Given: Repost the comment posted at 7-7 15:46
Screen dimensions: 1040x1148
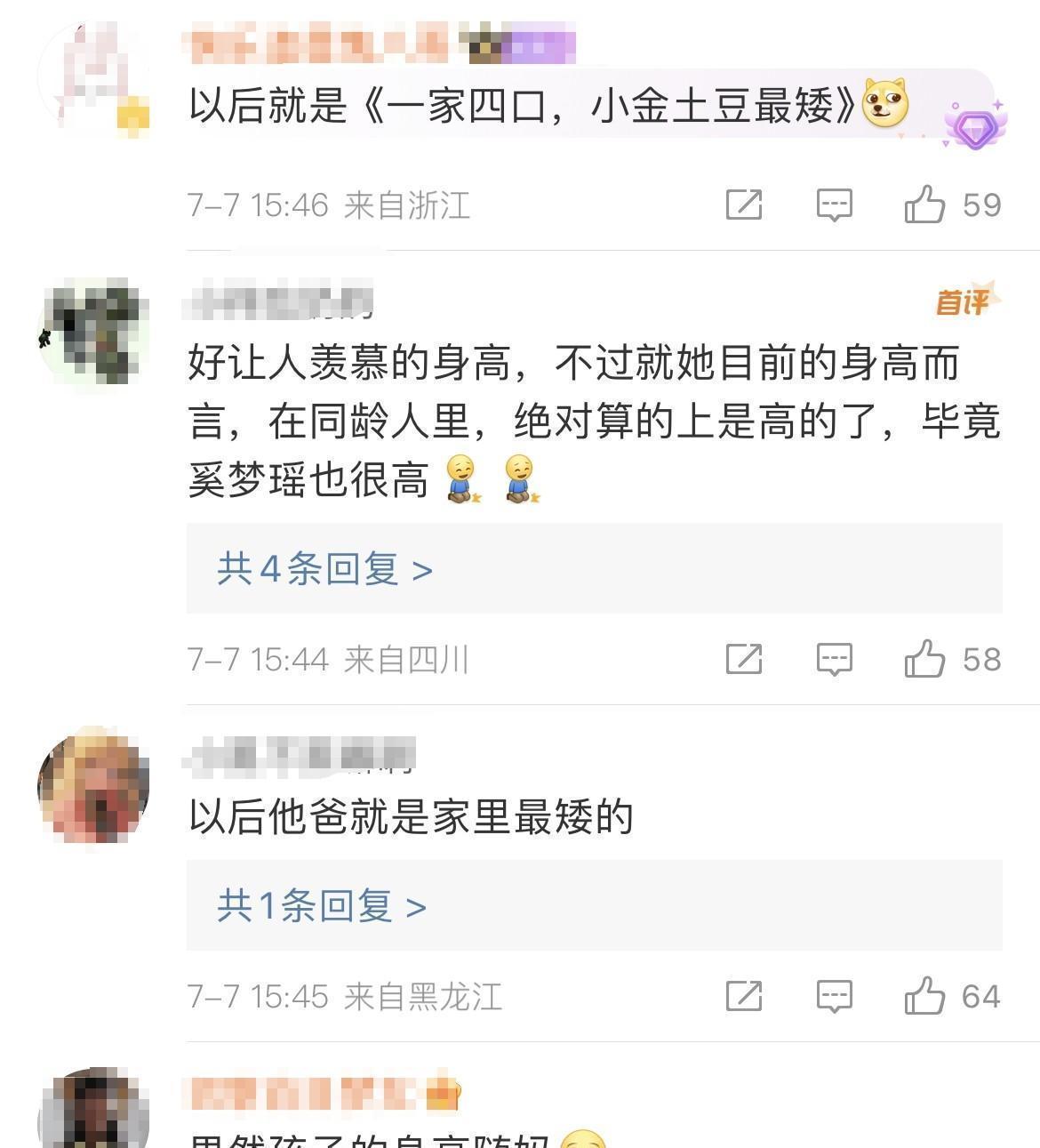Looking at the screenshot, I should click(744, 205).
